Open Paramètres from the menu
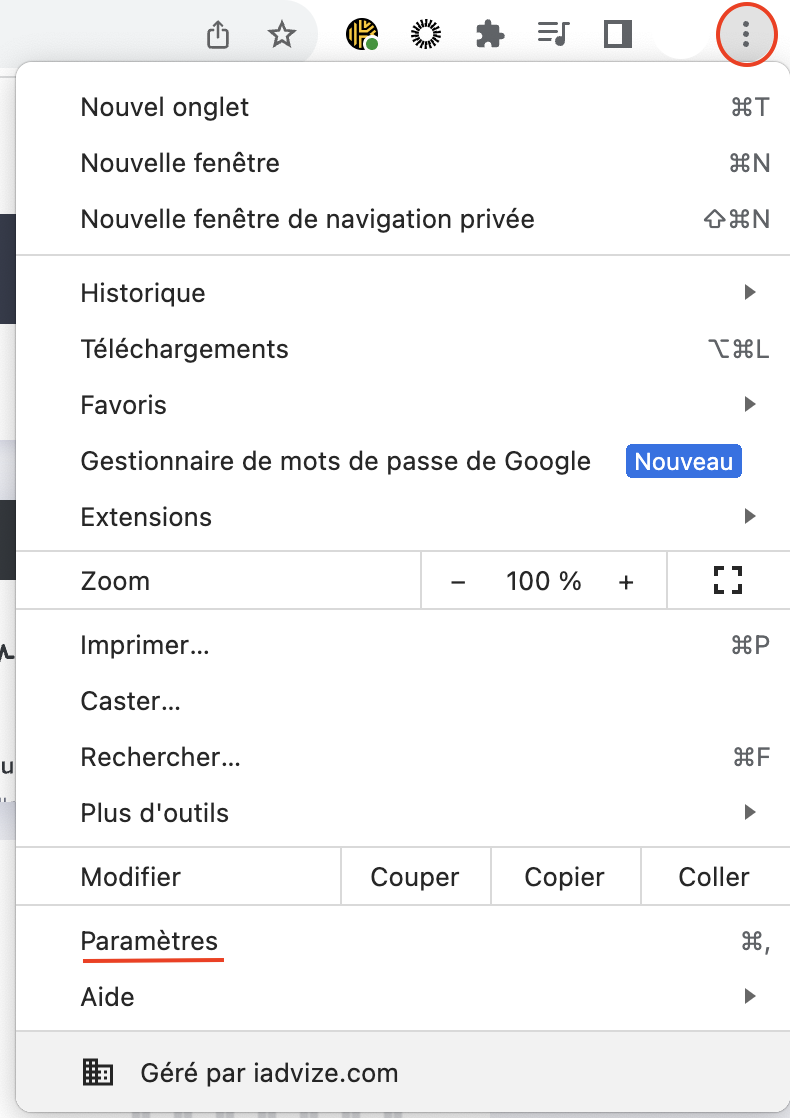Image resolution: width=790 pixels, height=1118 pixels. [x=149, y=941]
